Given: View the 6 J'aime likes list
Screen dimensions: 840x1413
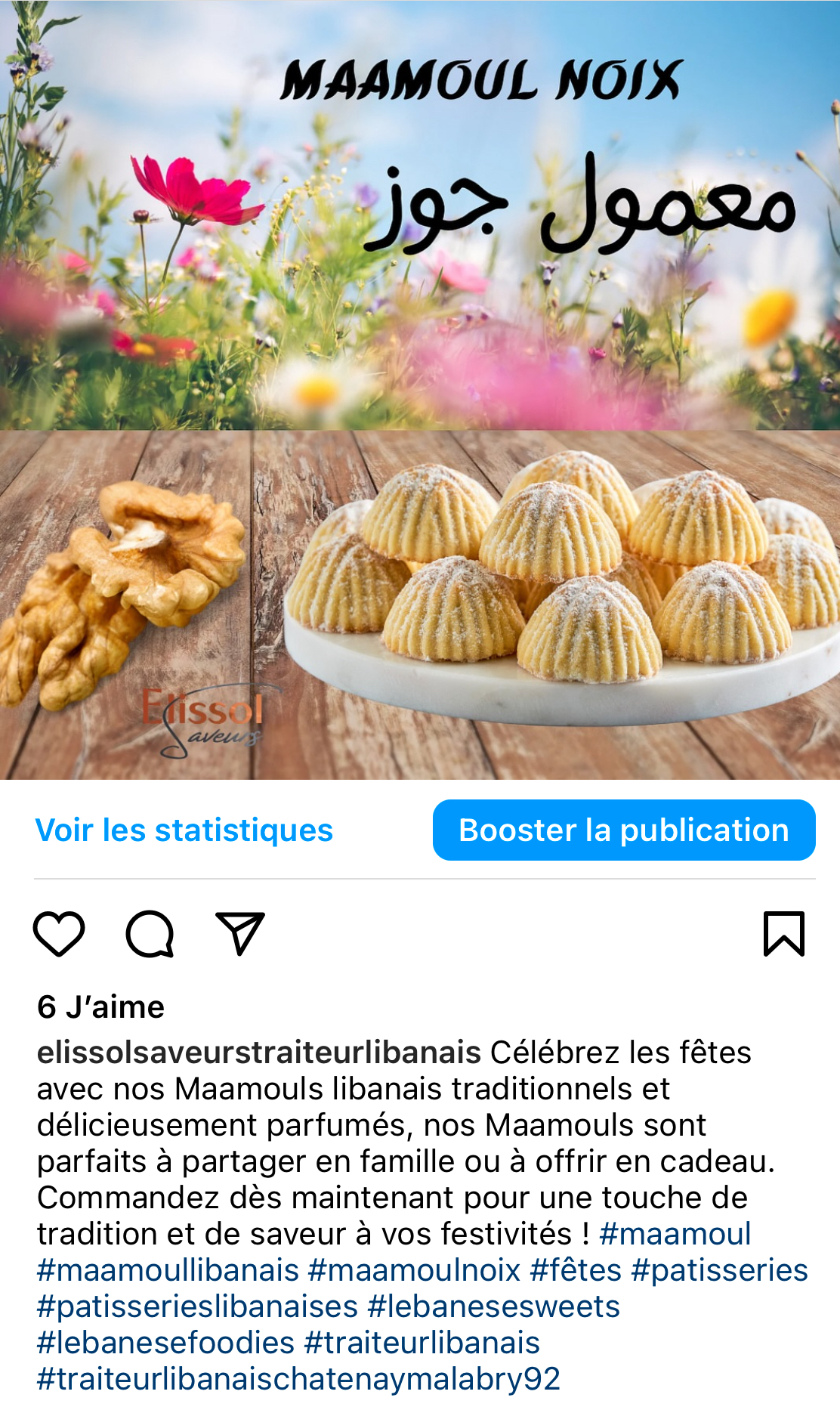Looking at the screenshot, I should point(100,1007).
